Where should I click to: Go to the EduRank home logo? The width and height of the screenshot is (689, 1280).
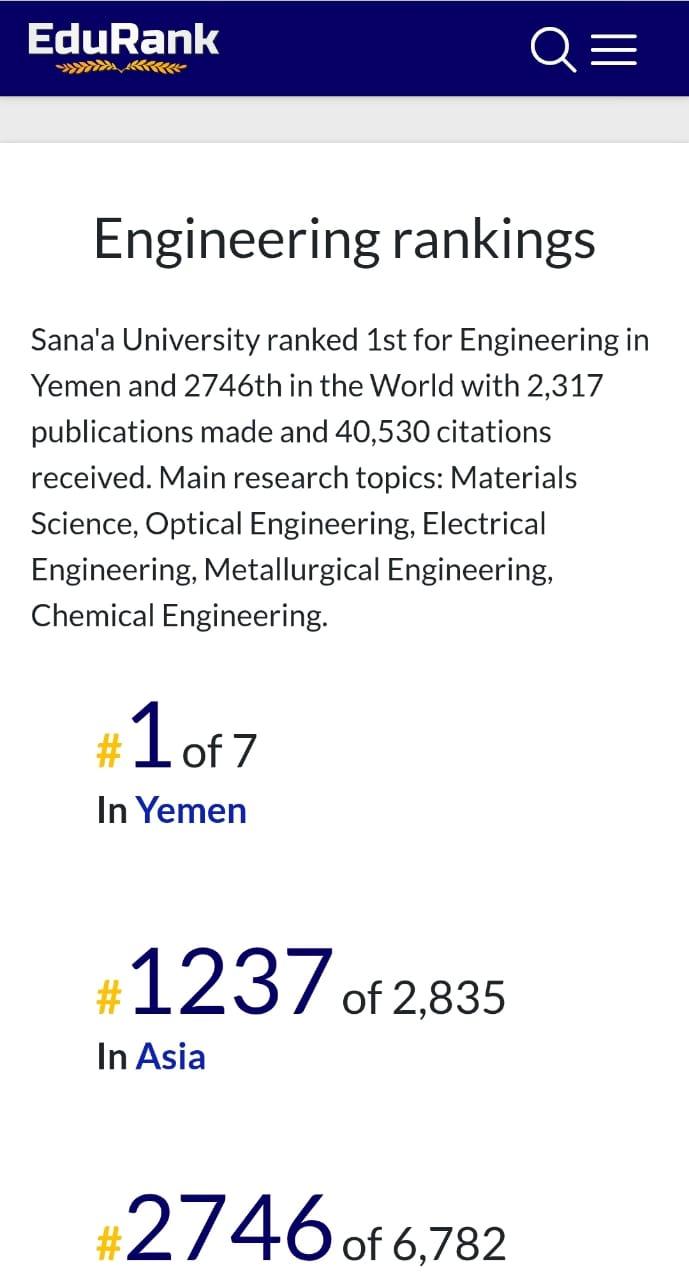pos(123,47)
